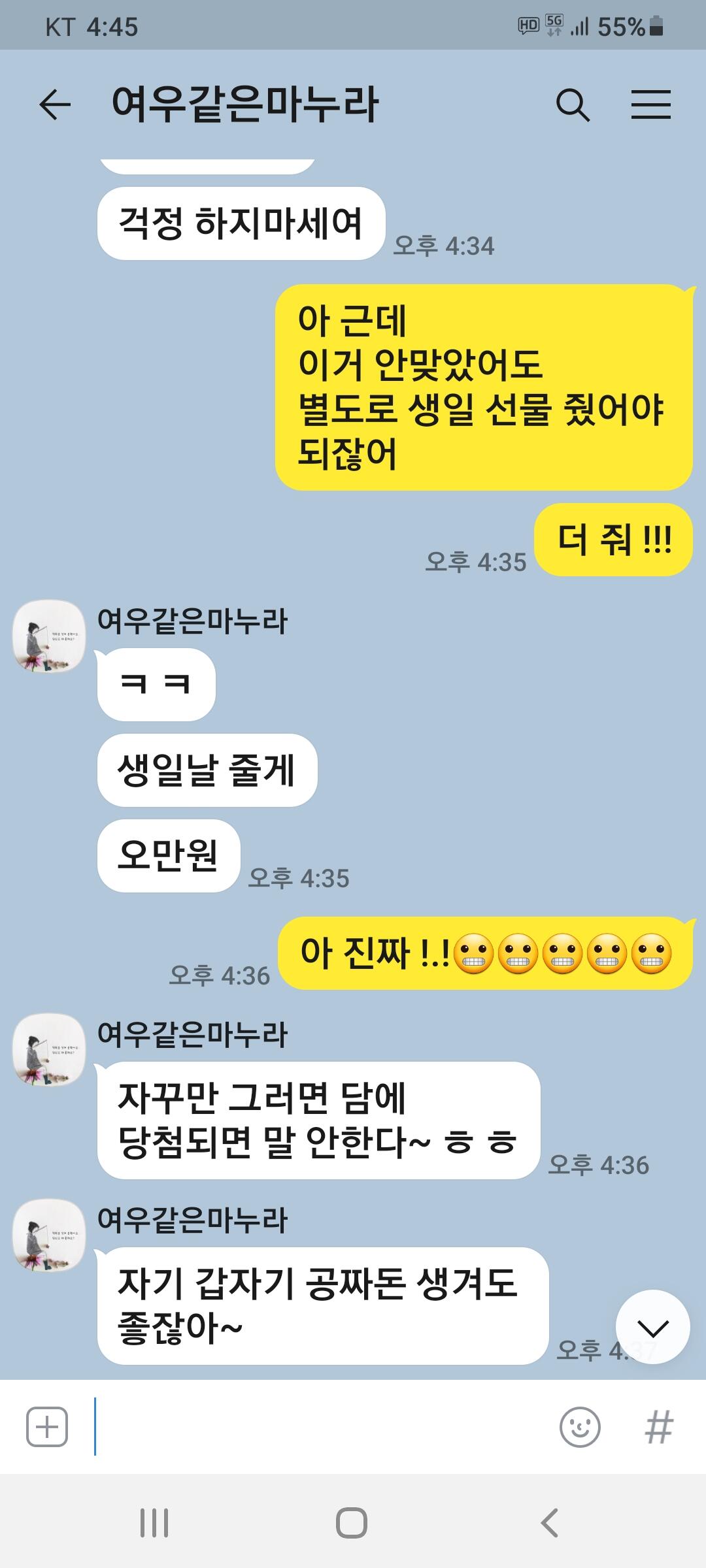Open the emoticon picker
Image resolution: width=706 pixels, height=1568 pixels.
pos(580,1427)
